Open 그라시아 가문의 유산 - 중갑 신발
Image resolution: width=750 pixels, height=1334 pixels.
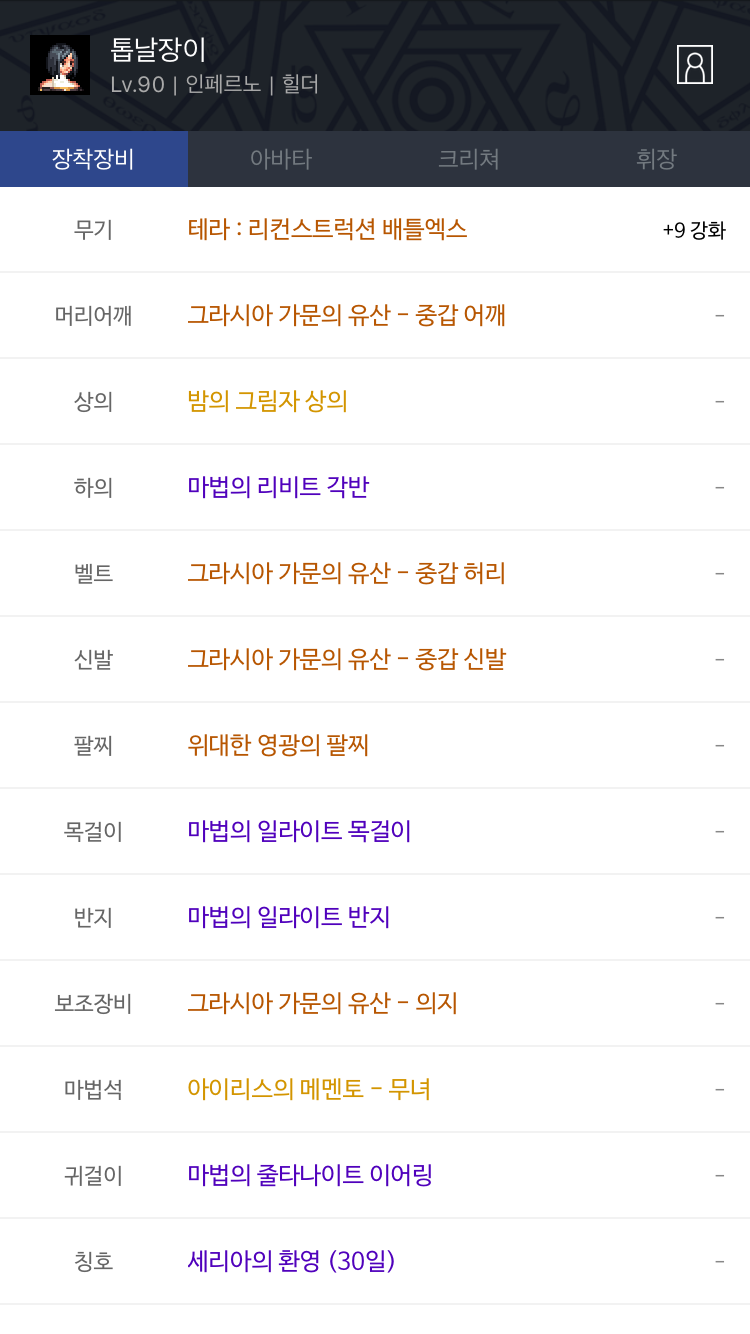tap(346, 659)
